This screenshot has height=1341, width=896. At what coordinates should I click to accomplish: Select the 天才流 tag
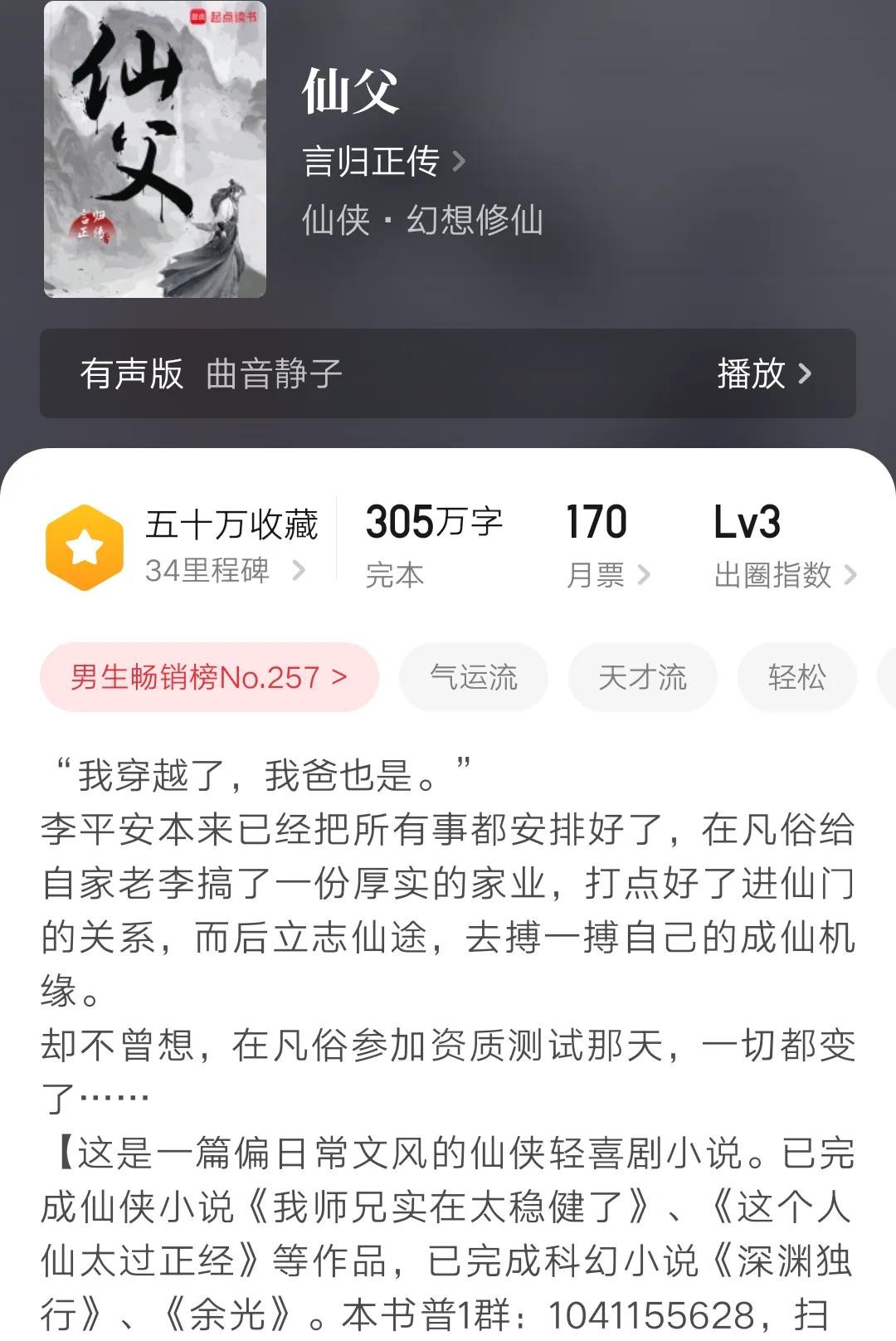tap(642, 677)
